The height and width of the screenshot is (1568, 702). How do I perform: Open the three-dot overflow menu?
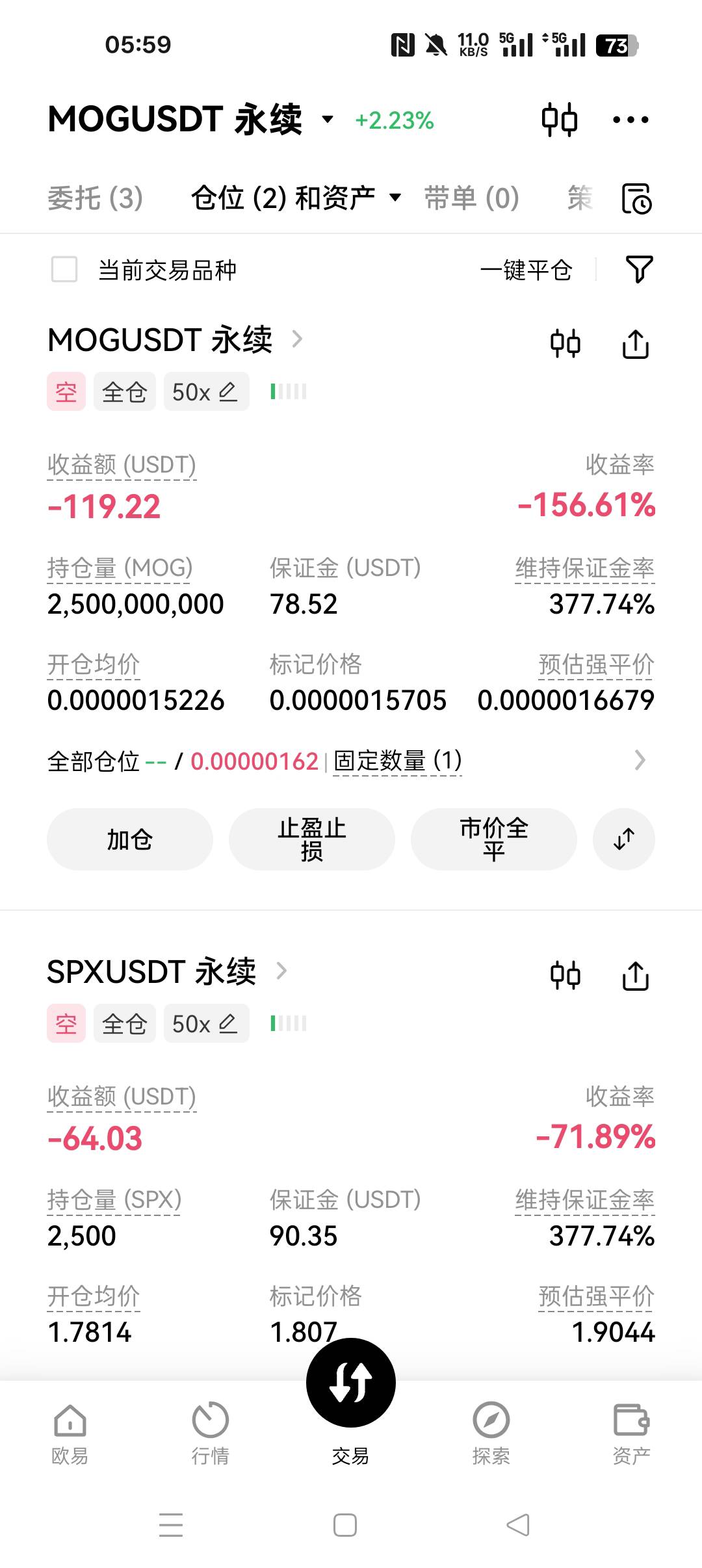pos(630,120)
